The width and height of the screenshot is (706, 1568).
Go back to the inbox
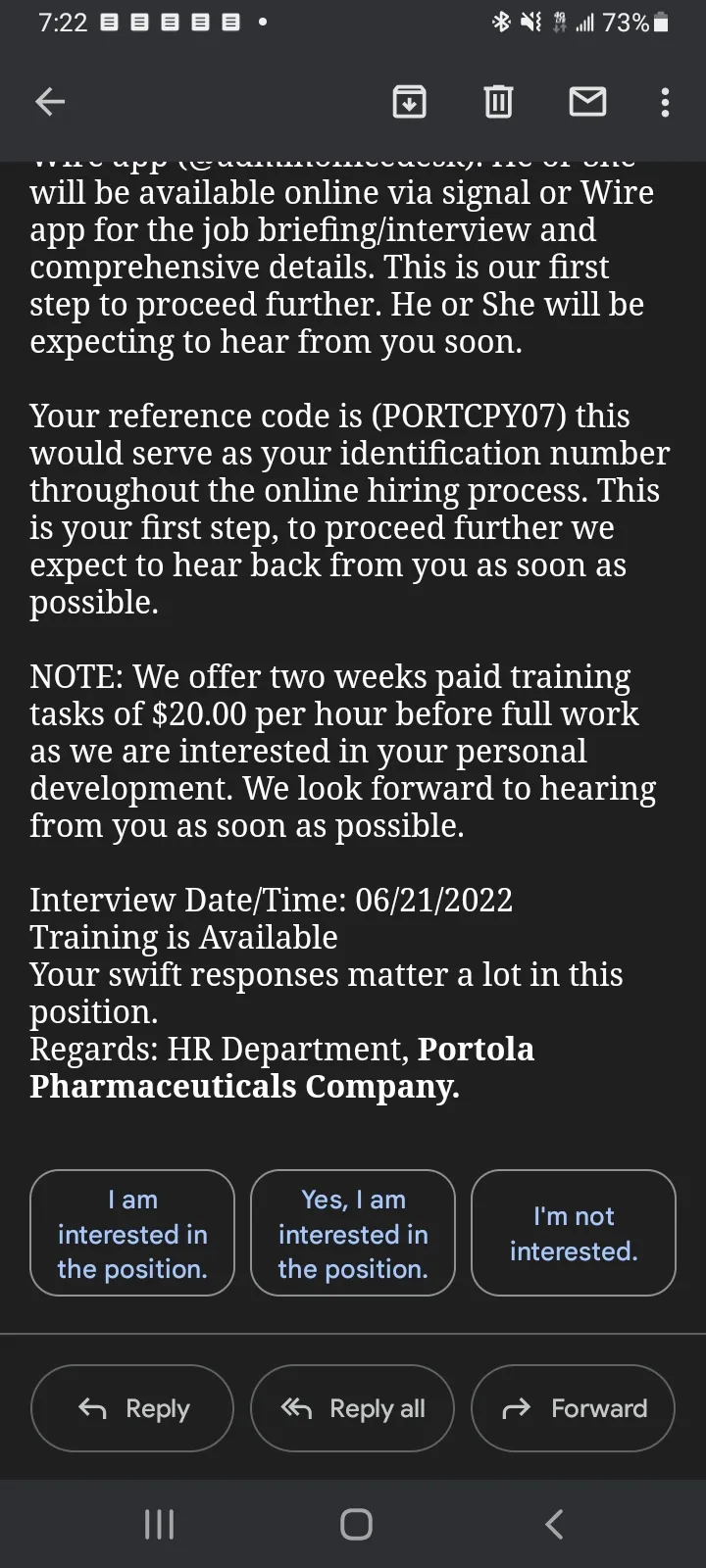pyautogui.click(x=50, y=101)
